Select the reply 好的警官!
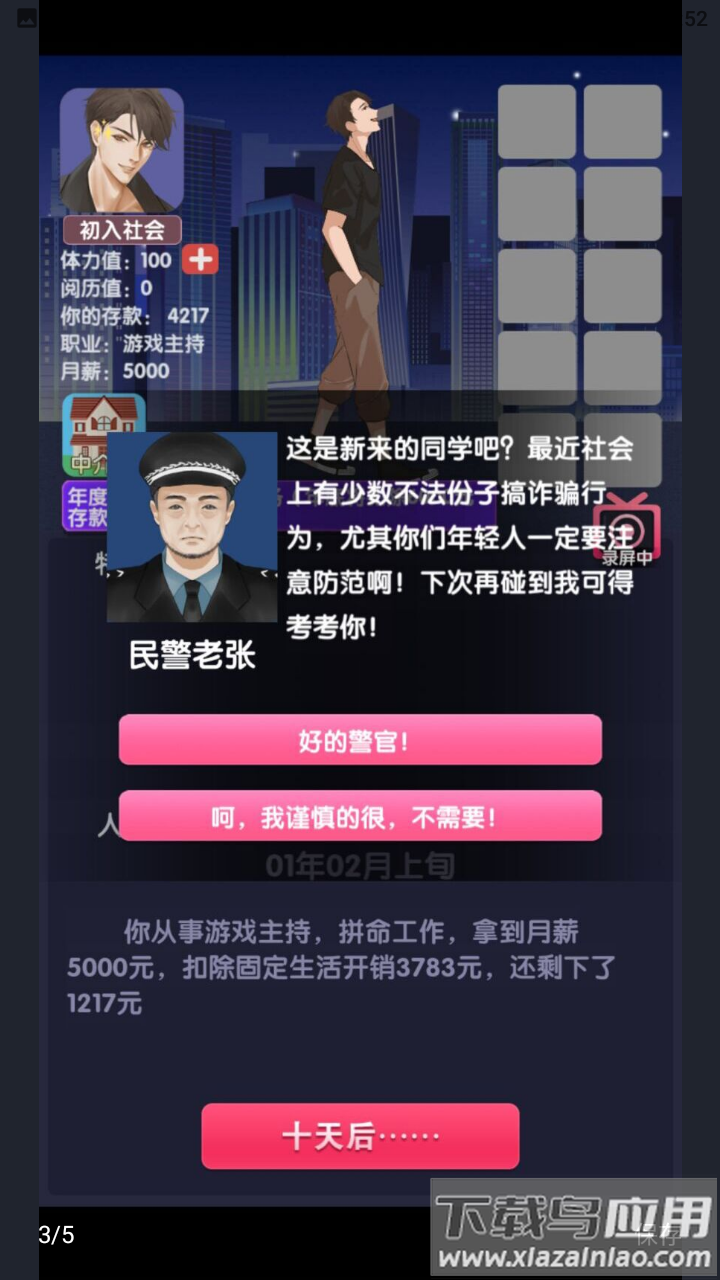Image resolution: width=720 pixels, height=1280 pixels. [x=360, y=738]
